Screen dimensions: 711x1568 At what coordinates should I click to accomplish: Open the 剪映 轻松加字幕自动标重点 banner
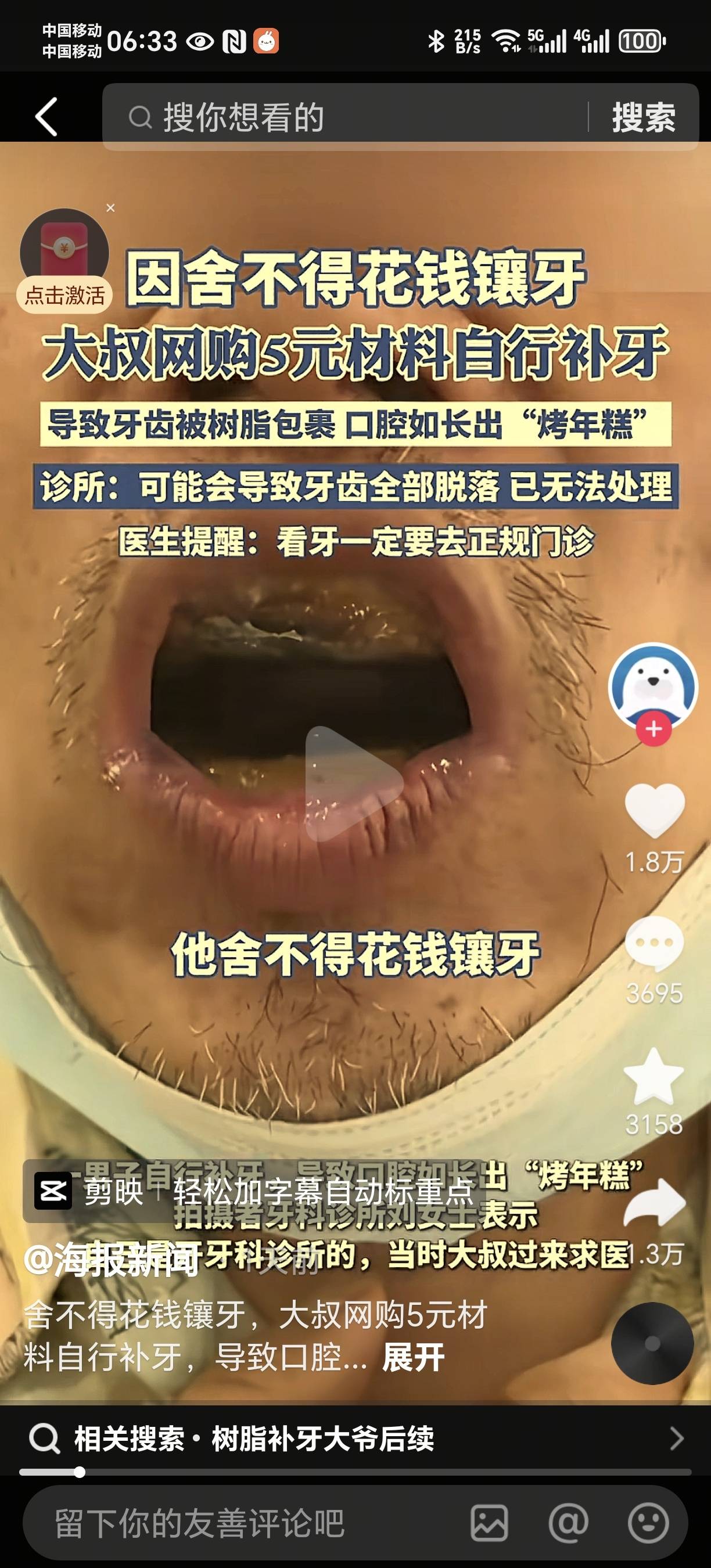(256, 1192)
